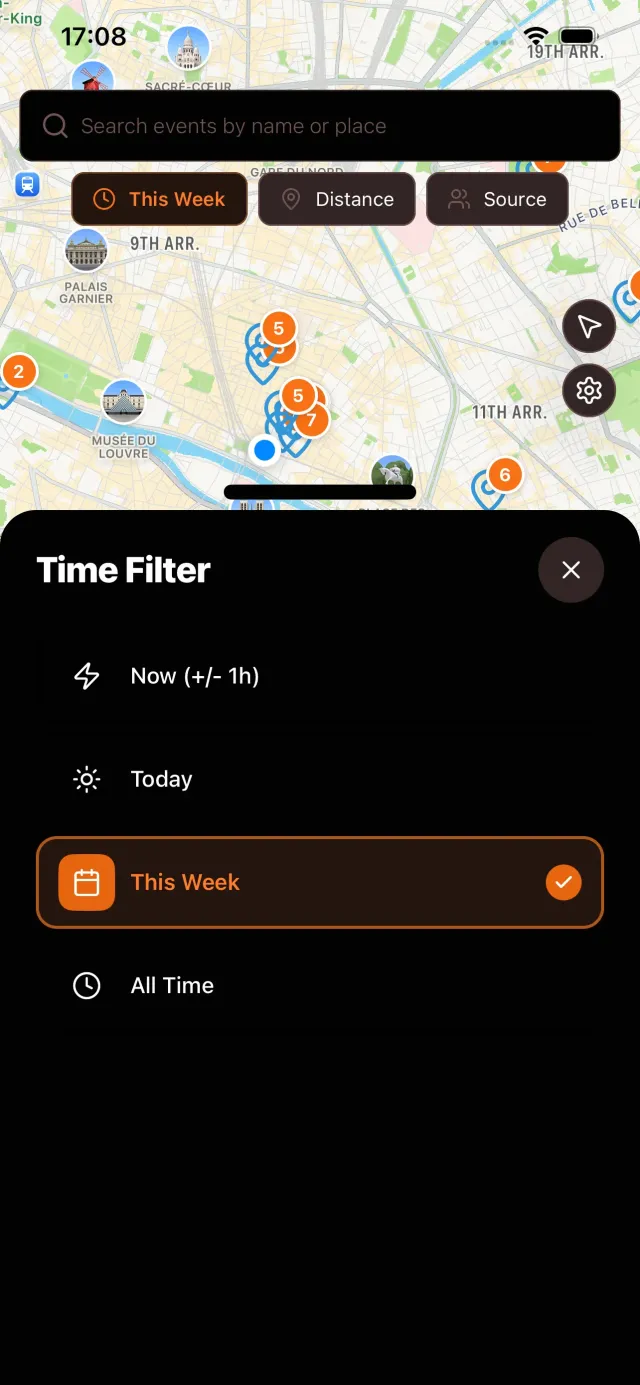Close the Time Filter sheet

click(571, 570)
